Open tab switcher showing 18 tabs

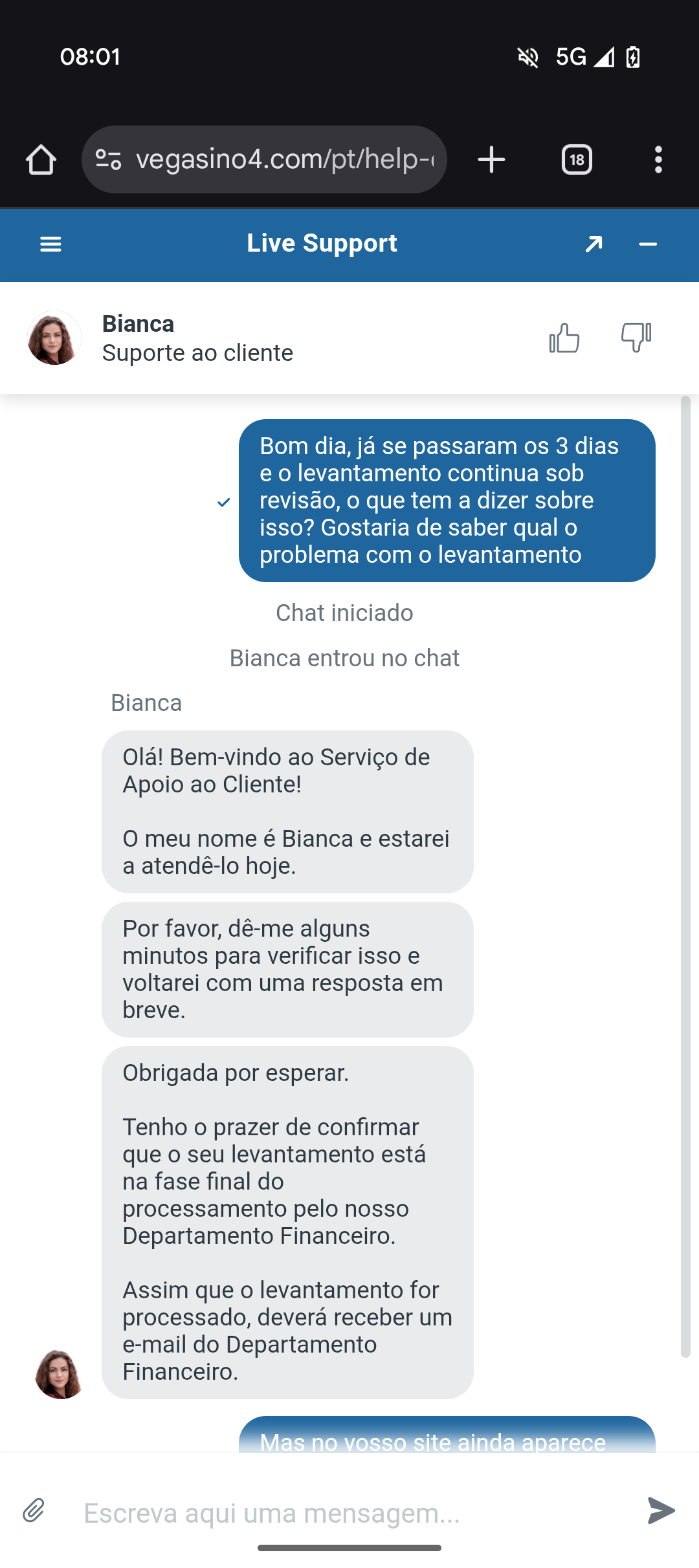point(577,160)
